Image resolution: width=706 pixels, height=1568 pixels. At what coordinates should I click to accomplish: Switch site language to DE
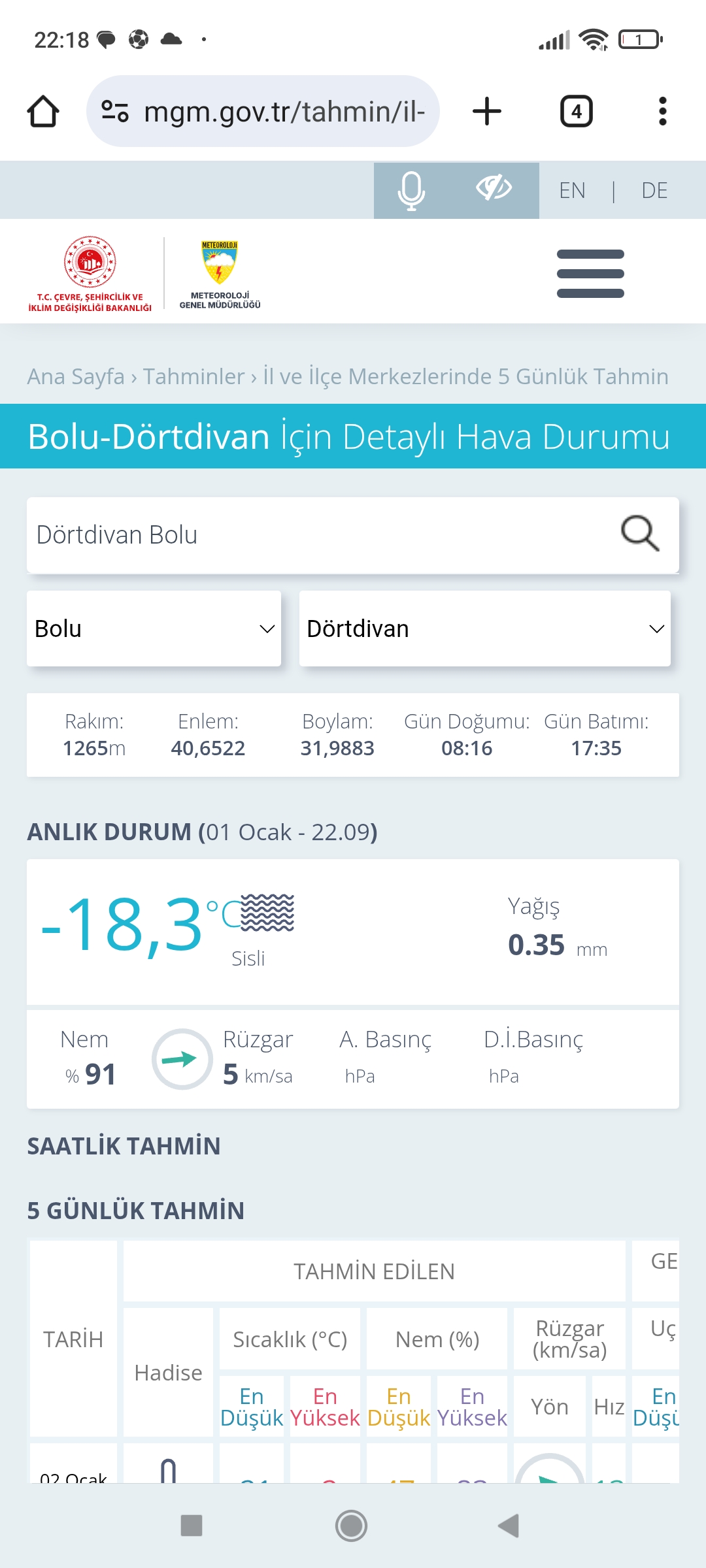pos(654,191)
